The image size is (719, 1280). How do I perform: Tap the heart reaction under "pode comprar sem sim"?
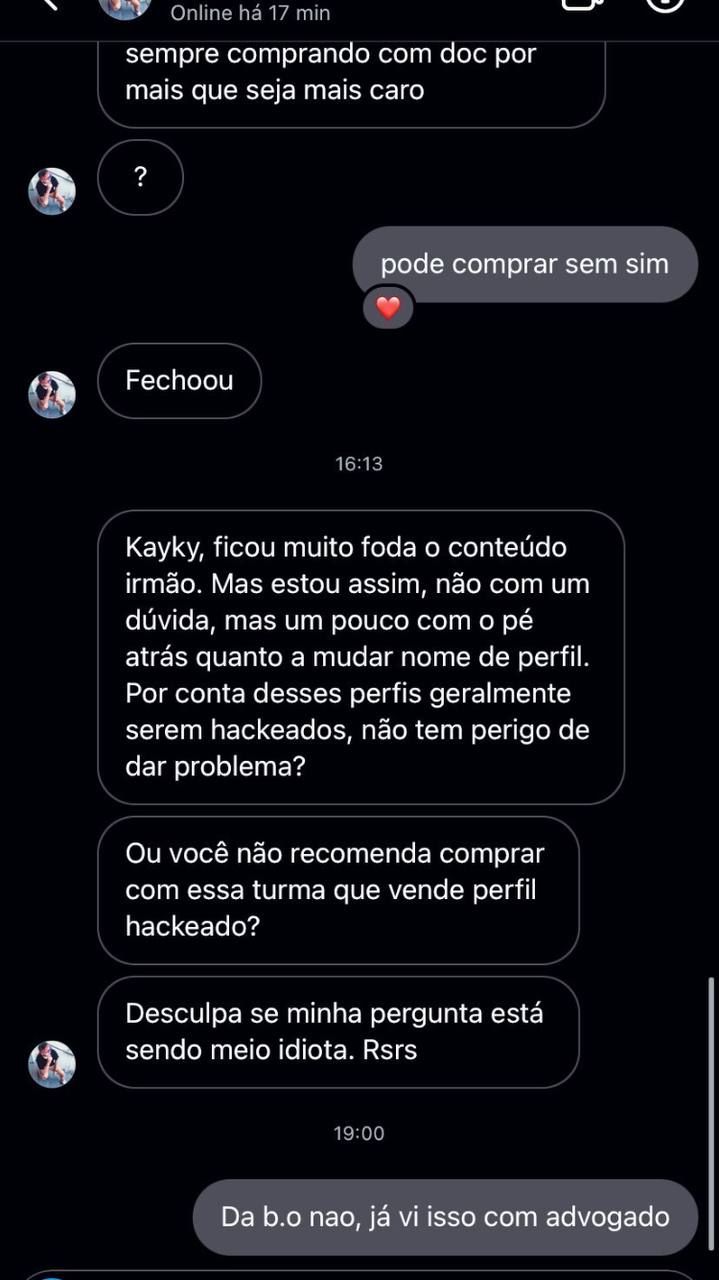click(x=388, y=308)
